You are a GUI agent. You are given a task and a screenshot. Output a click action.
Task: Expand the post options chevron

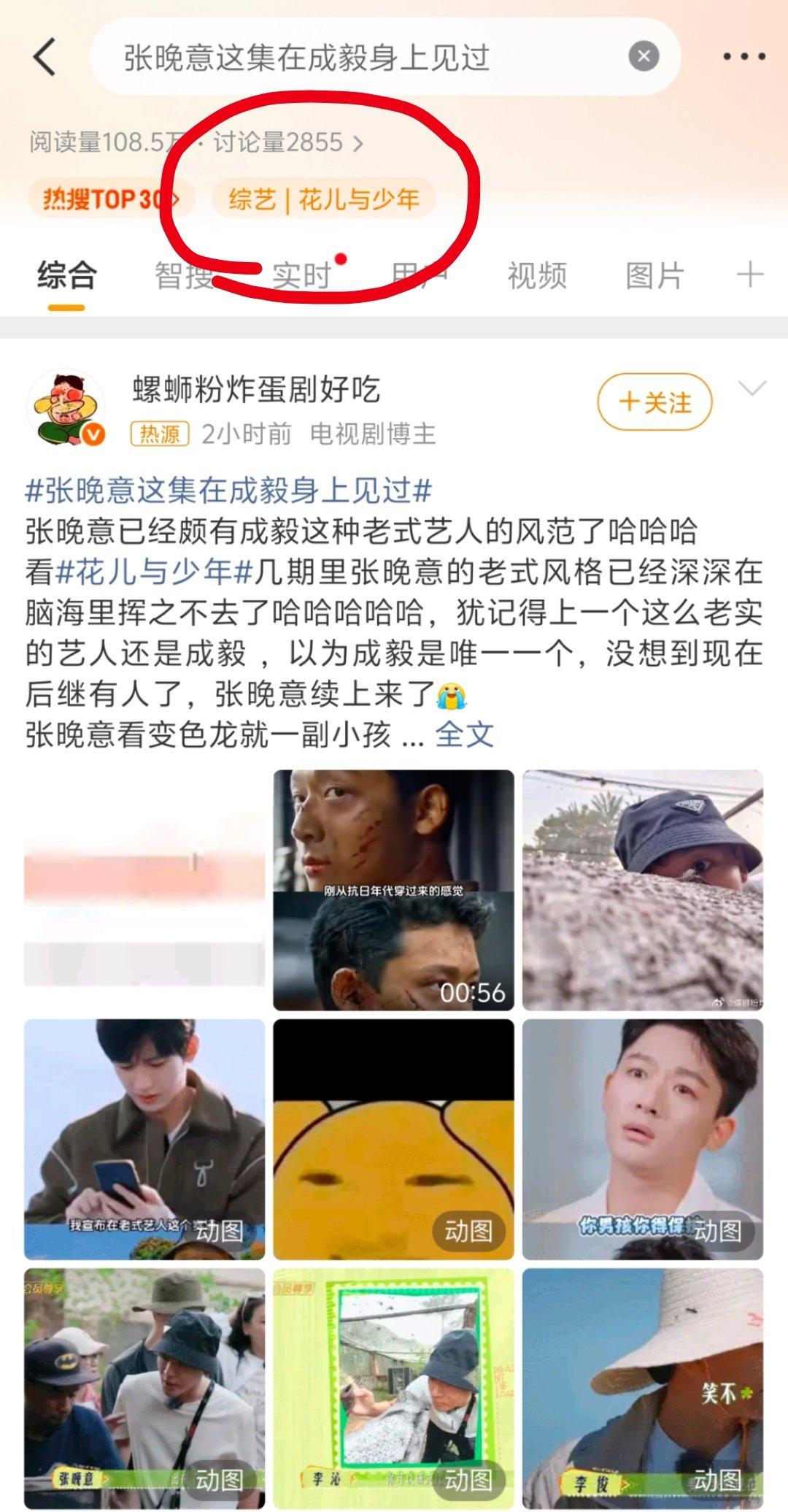coord(752,388)
